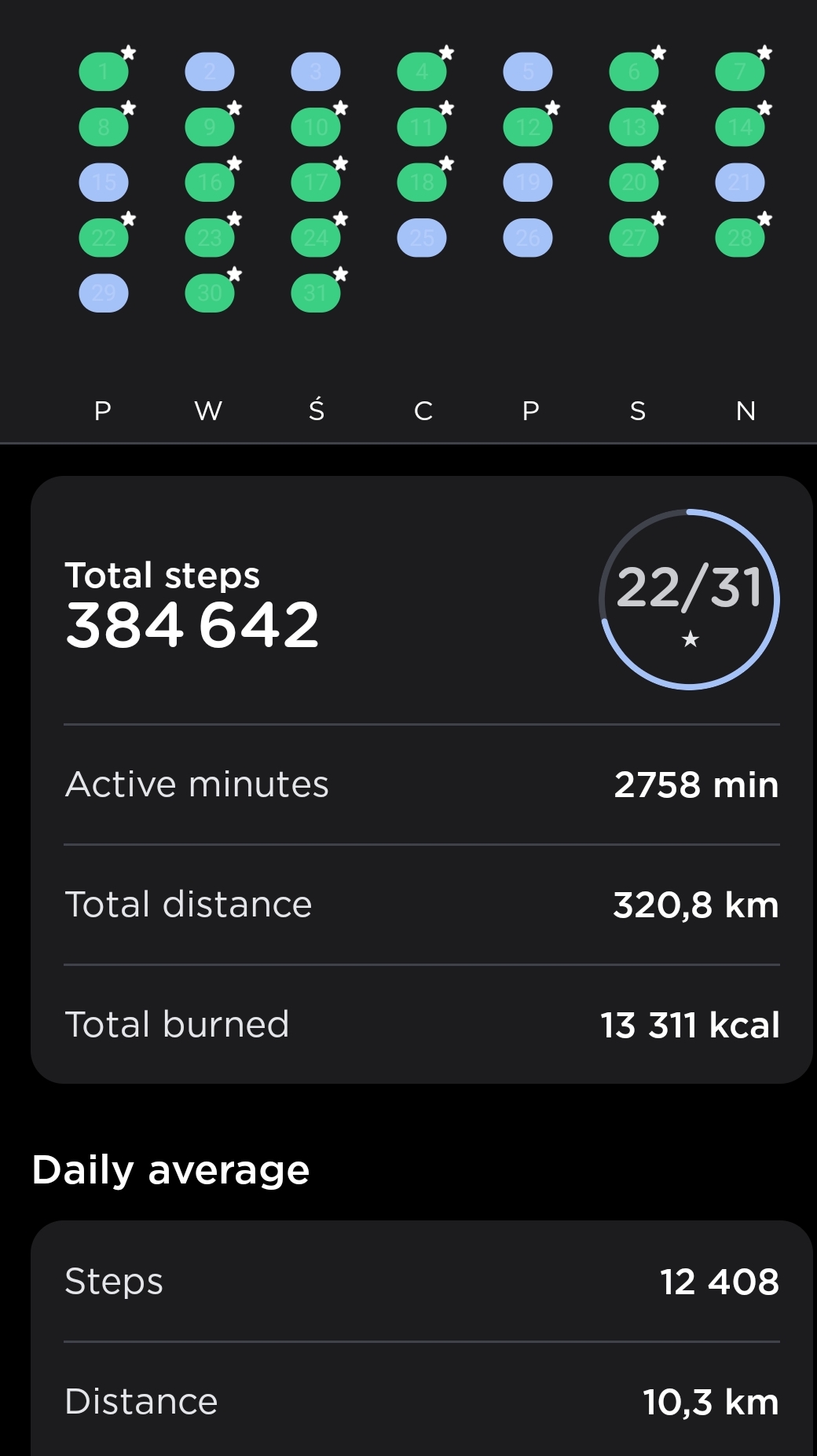Screen dimensions: 817x1456
Task: Select day 19 in the calendar
Action: pyautogui.click(x=527, y=183)
